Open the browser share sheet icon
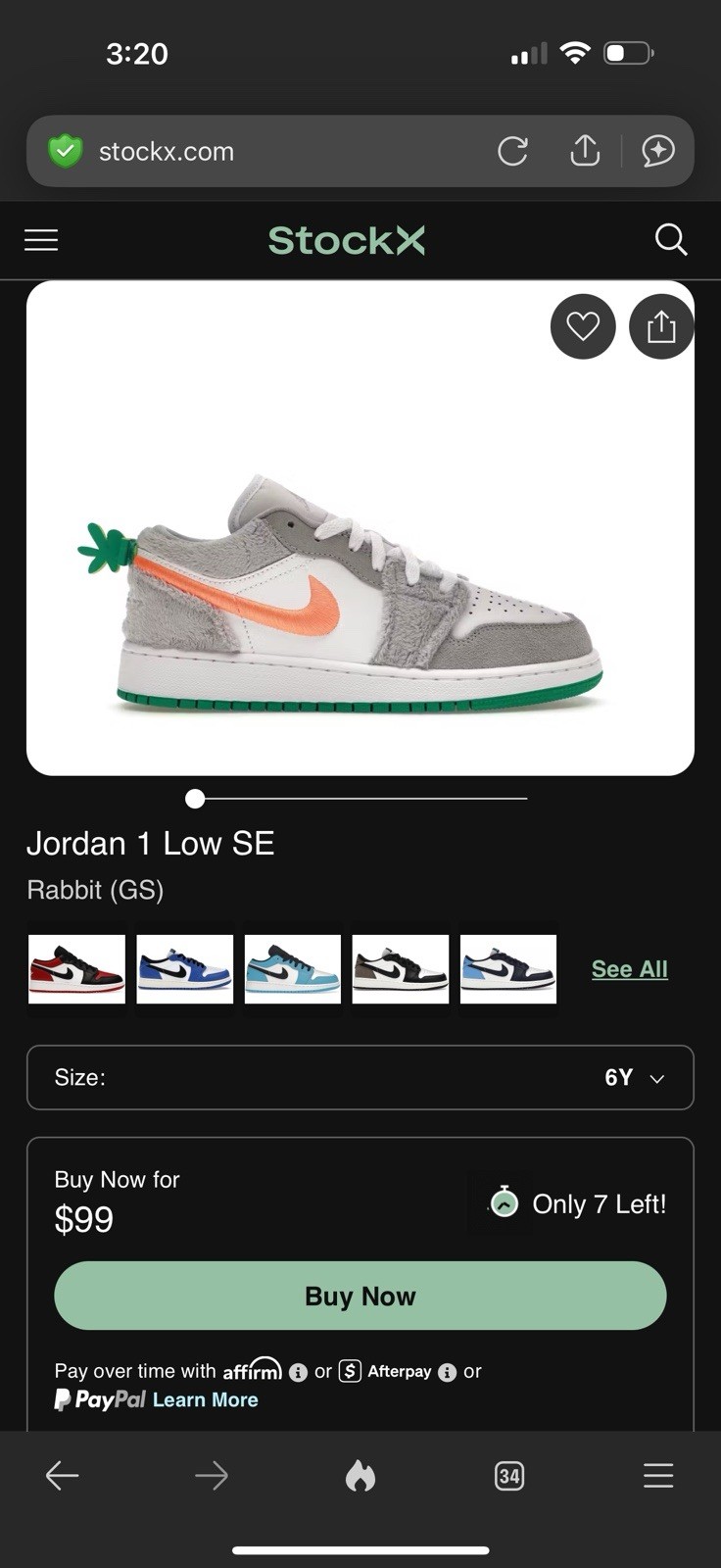721x1568 pixels. 585,151
